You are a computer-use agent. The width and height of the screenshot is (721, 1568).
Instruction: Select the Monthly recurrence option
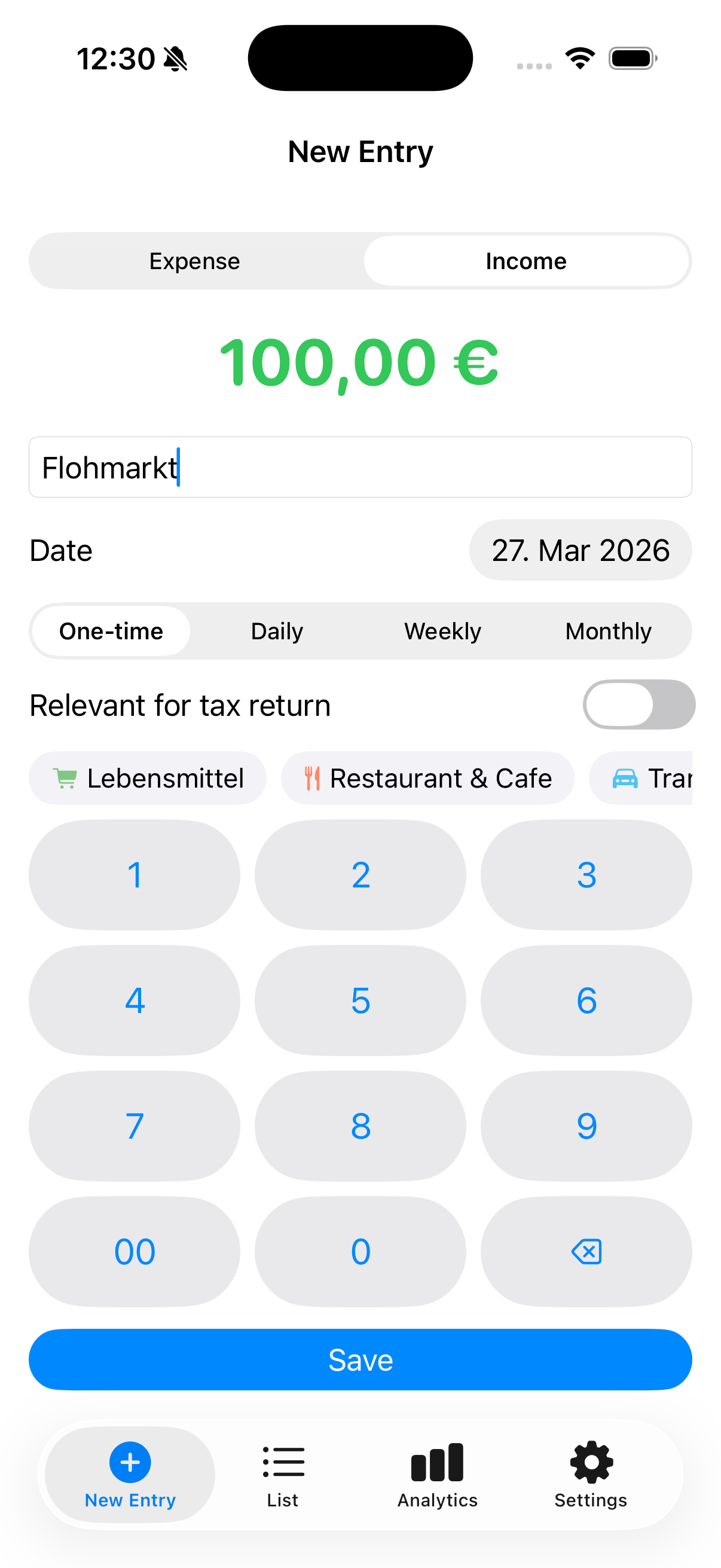click(609, 632)
